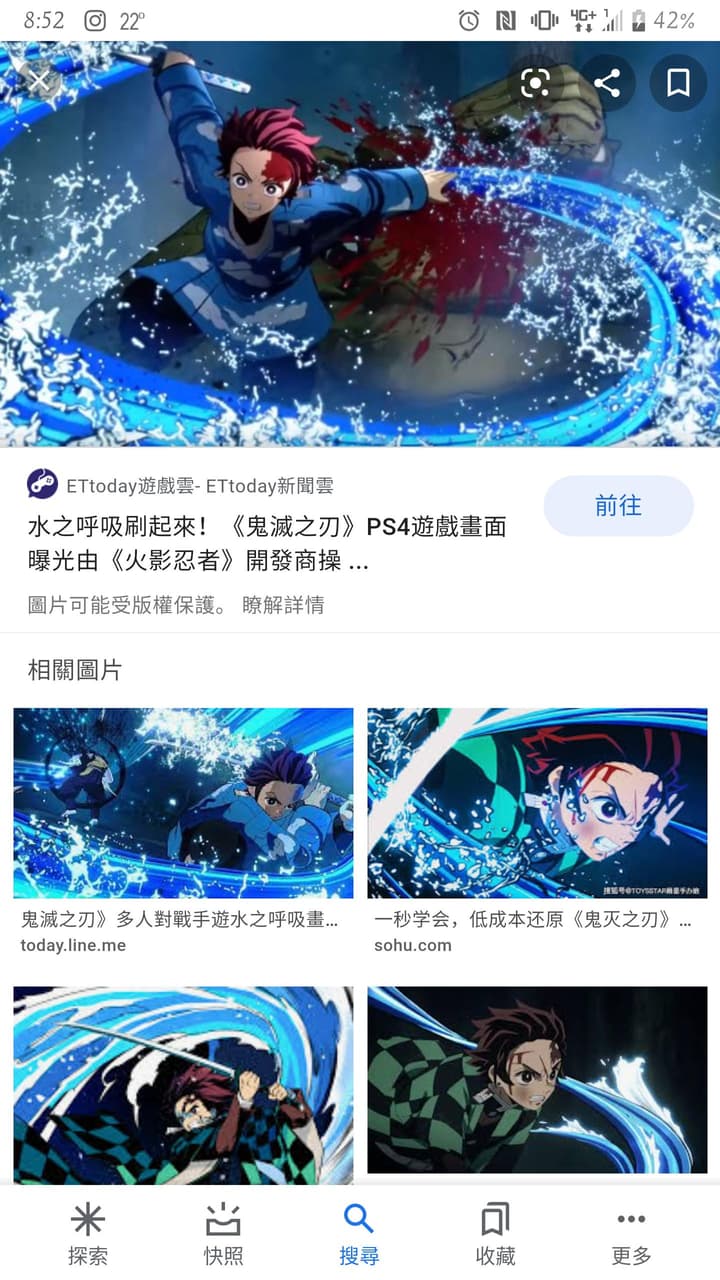Tap the 前往 button to visit page

[618, 506]
